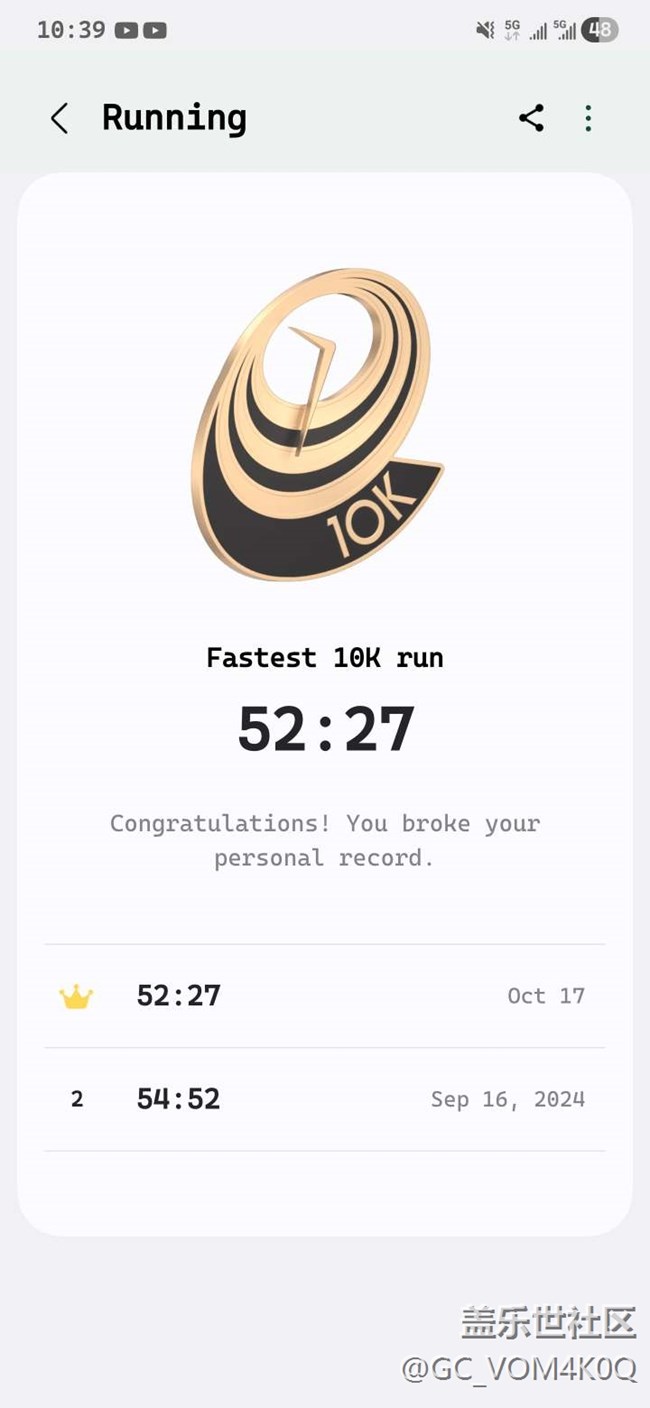Open the three-dot overflow menu
Screen dimensions: 650x1408
588,118
